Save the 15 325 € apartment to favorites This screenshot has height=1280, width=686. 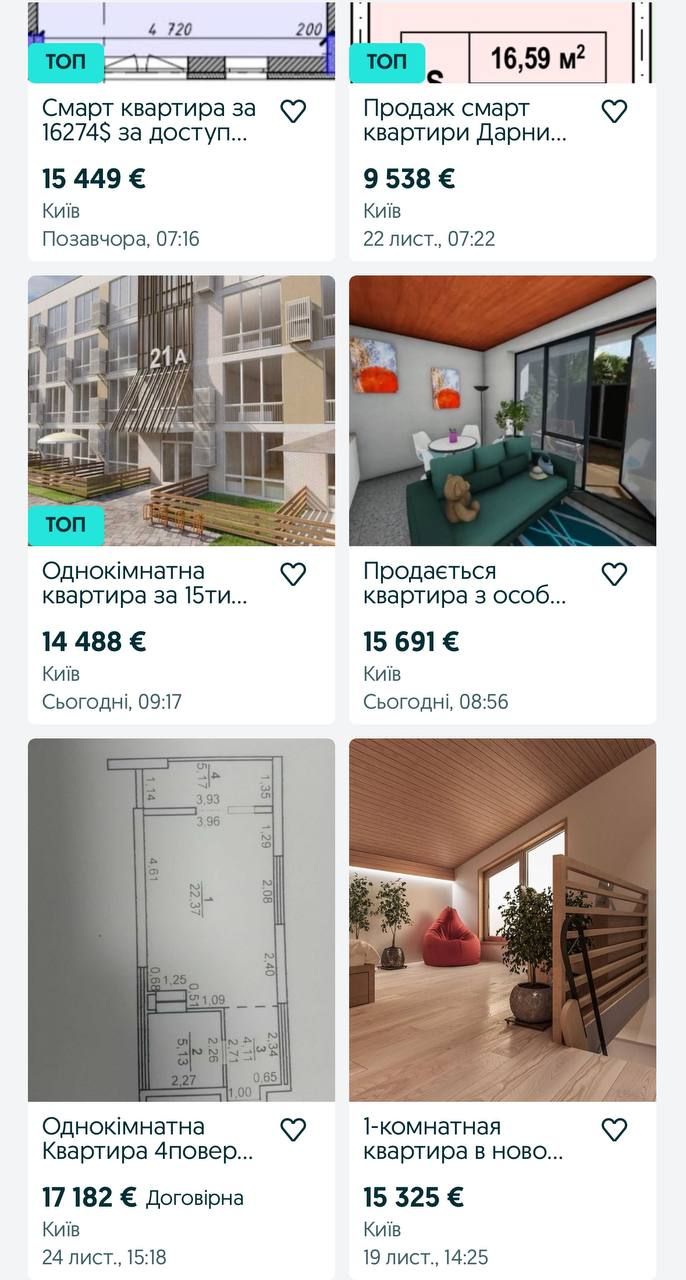coord(614,1130)
